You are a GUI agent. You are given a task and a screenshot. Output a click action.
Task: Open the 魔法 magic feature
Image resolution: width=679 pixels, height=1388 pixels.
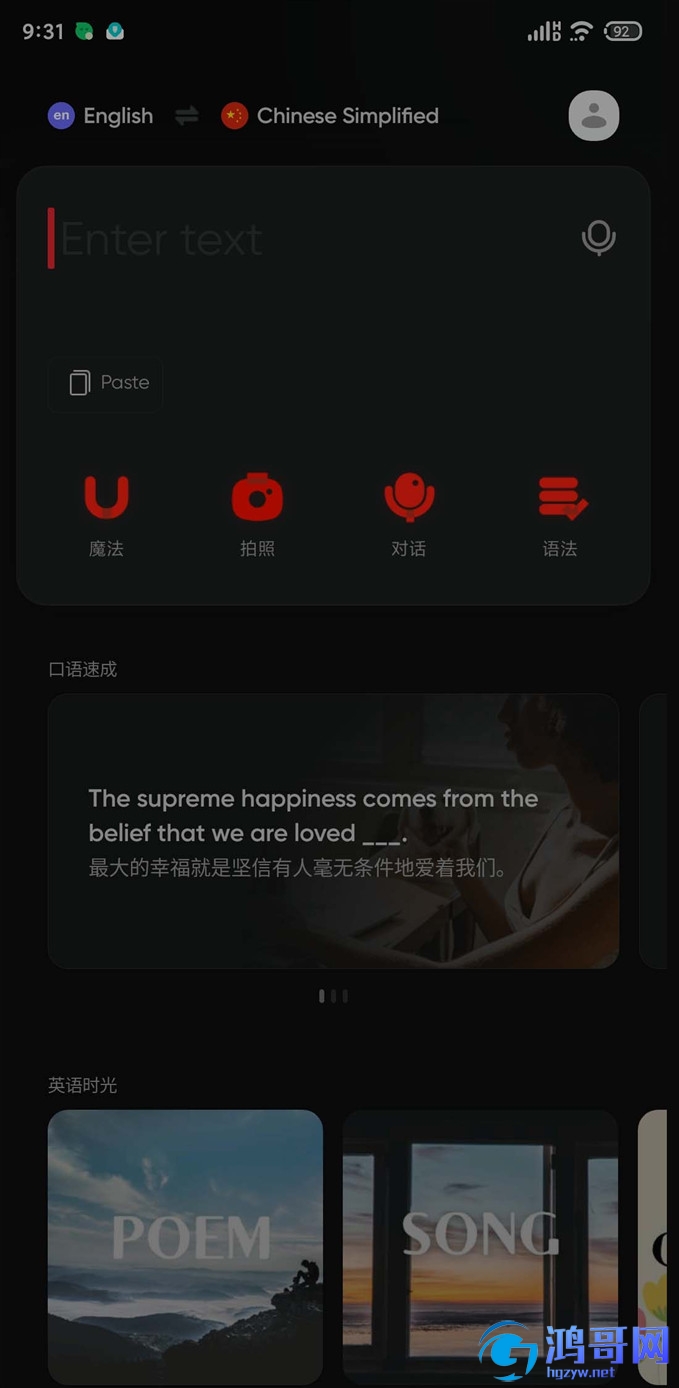(106, 514)
